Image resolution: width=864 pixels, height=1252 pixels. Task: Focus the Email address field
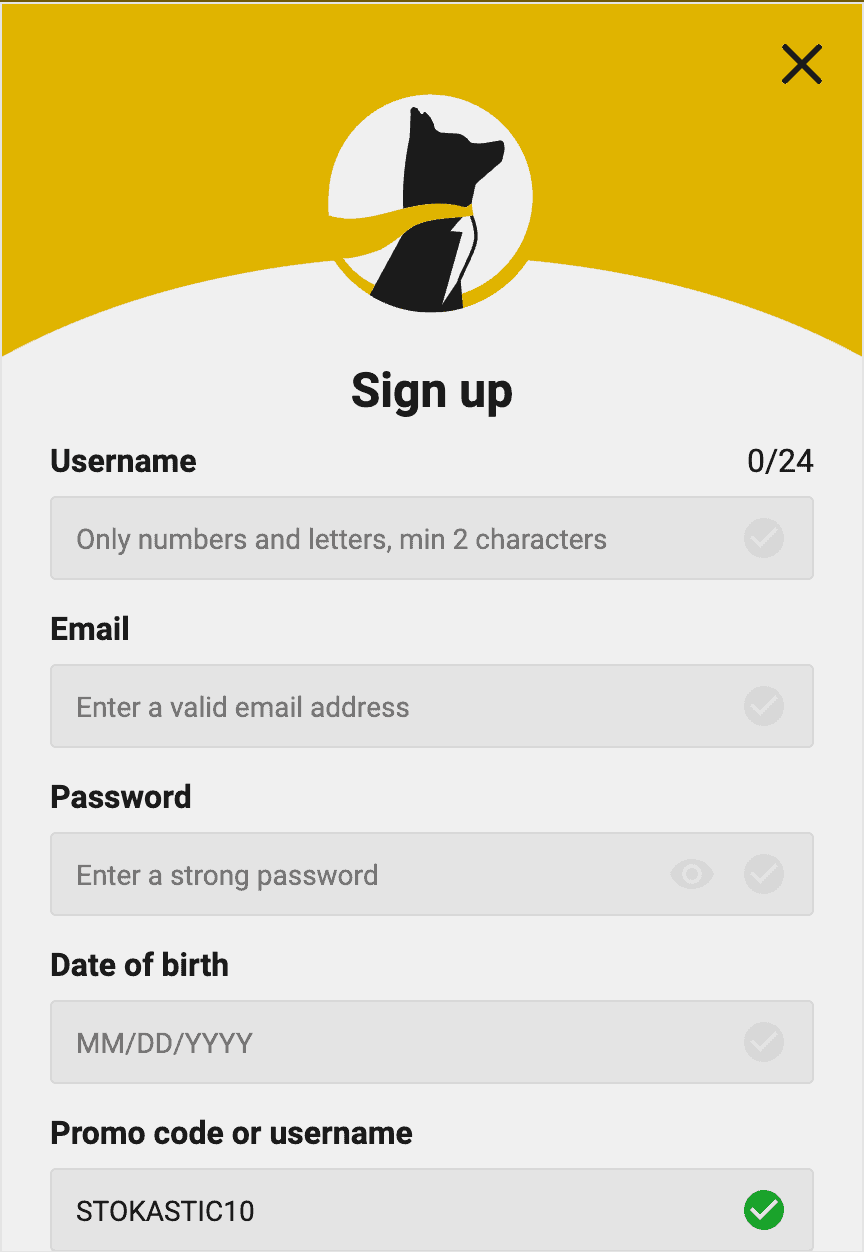click(x=400, y=707)
